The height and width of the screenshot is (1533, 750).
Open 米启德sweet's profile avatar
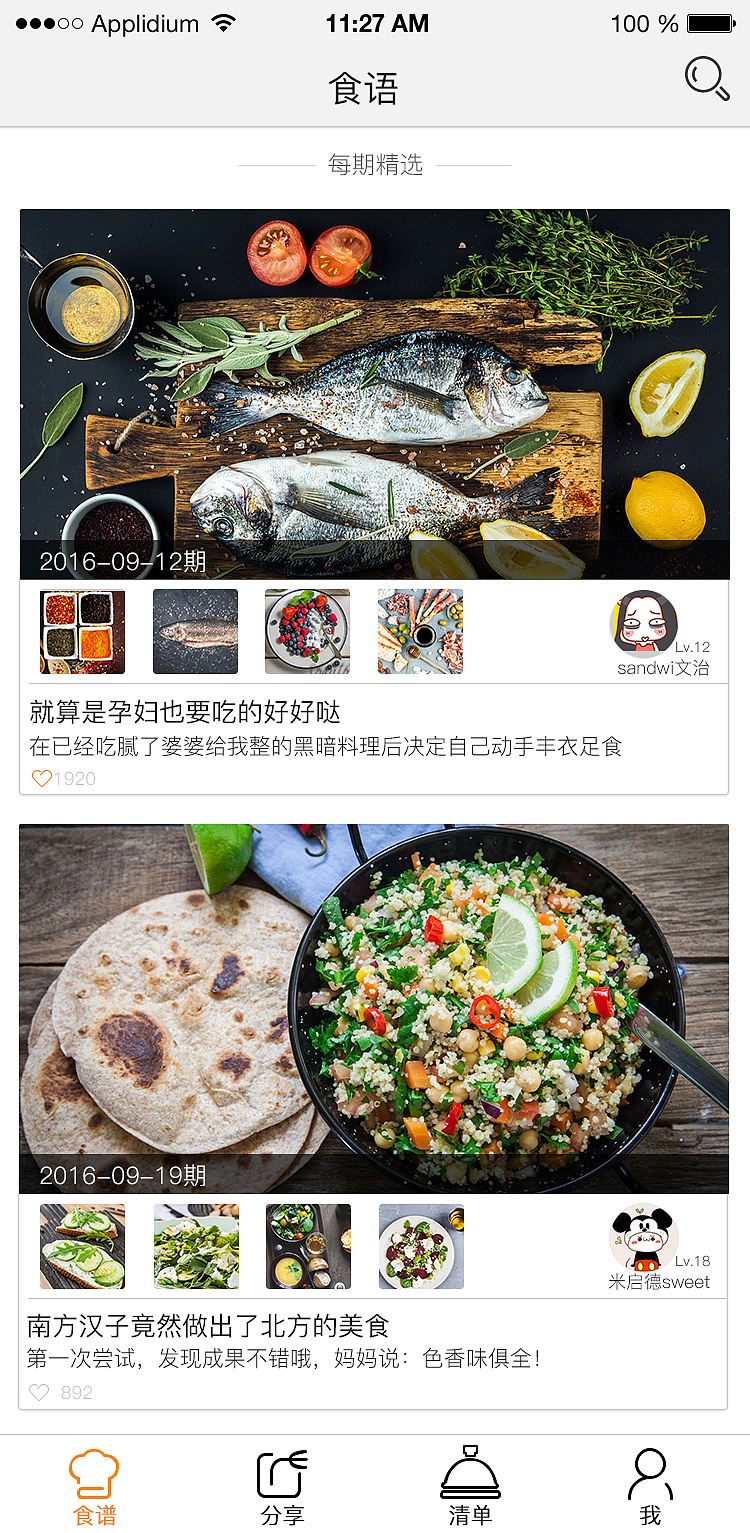click(x=643, y=1237)
